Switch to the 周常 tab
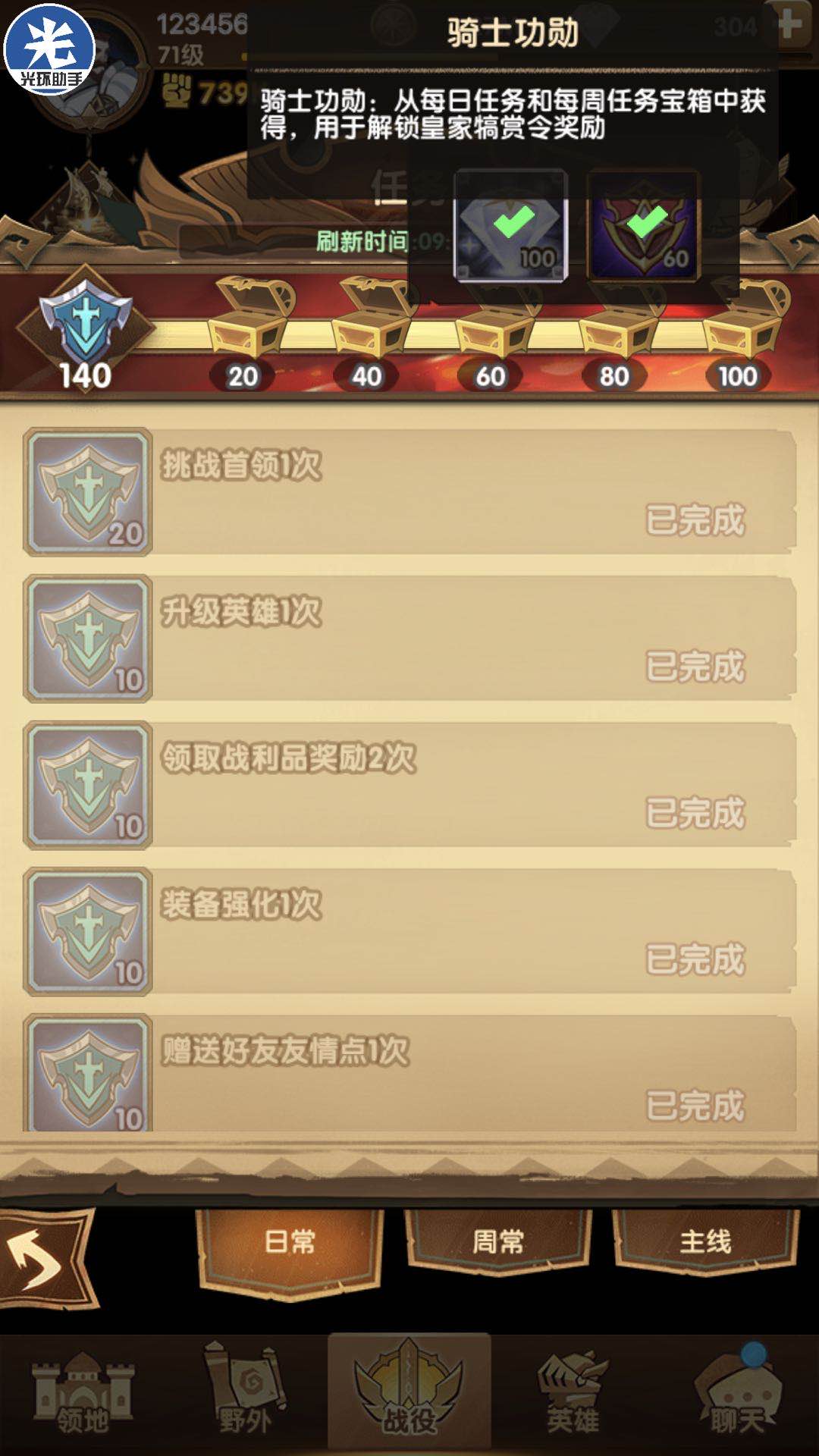The height and width of the screenshot is (1456, 819). [498, 1242]
